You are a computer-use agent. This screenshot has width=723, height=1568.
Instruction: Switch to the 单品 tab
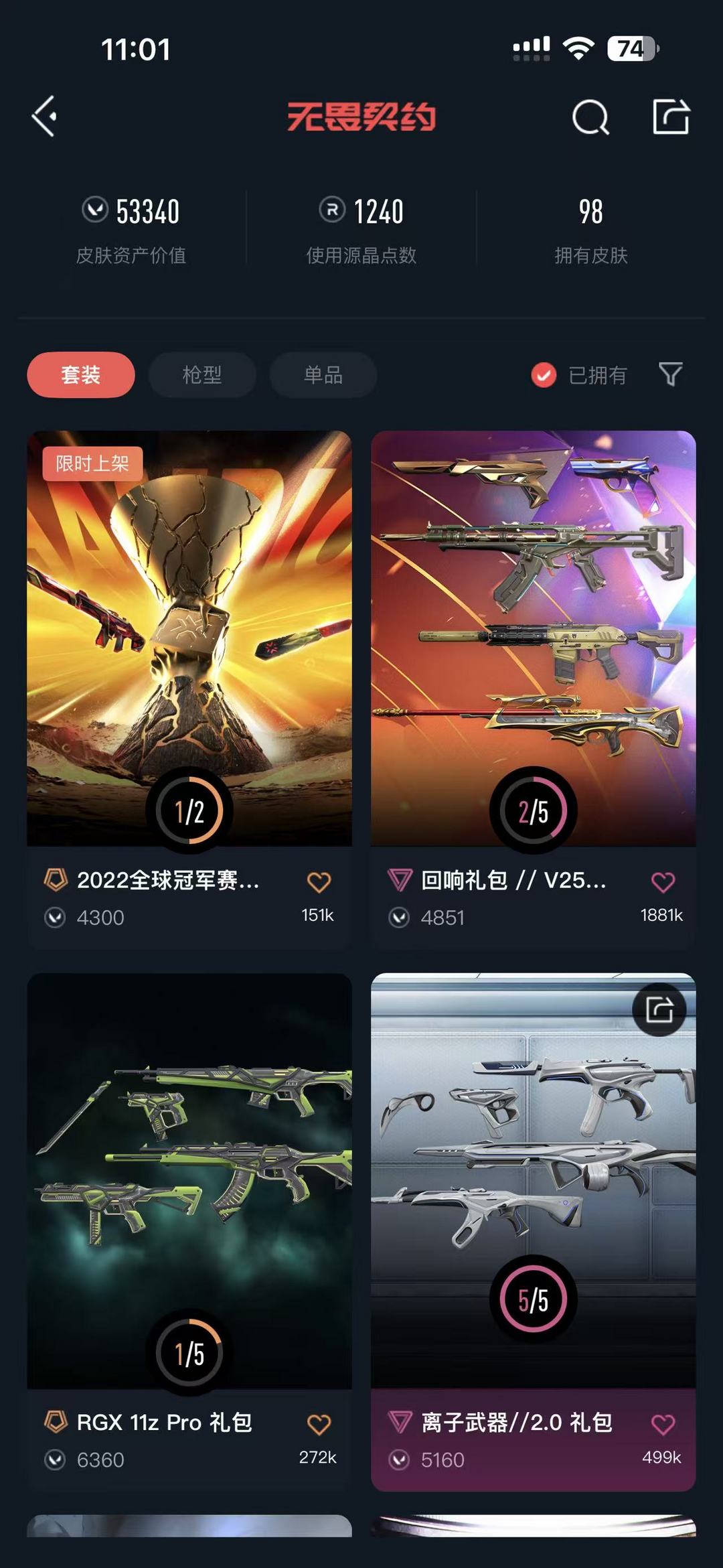tap(323, 374)
